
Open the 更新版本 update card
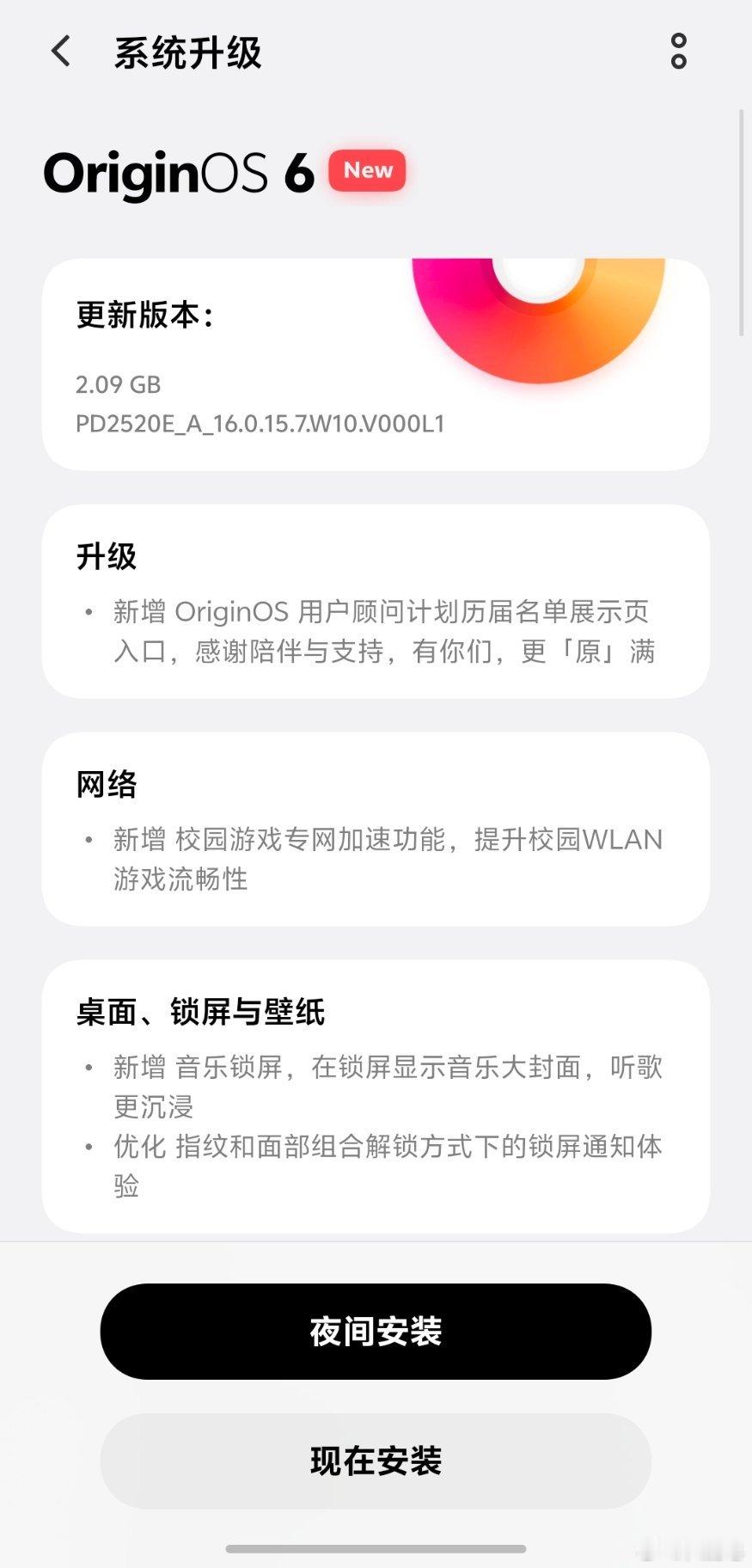point(376,361)
